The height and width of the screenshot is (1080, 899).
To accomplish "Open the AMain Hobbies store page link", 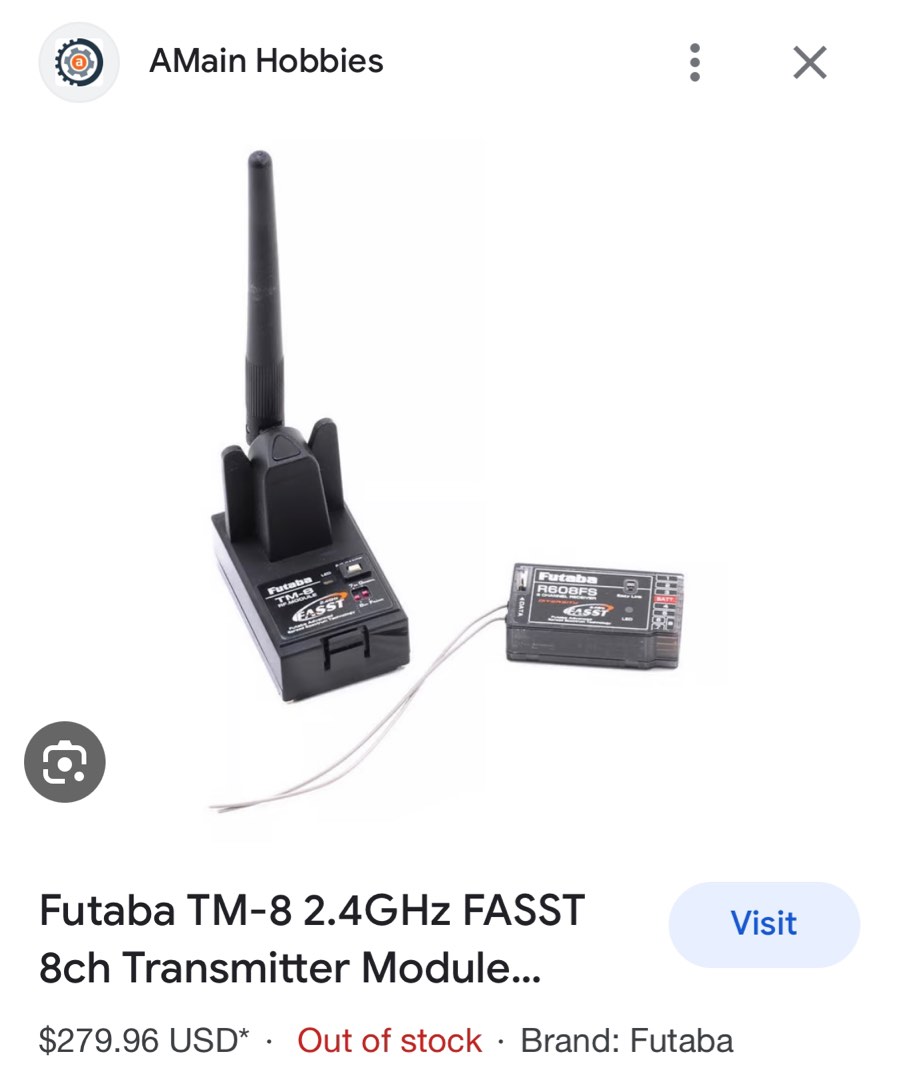I will (x=266, y=60).
